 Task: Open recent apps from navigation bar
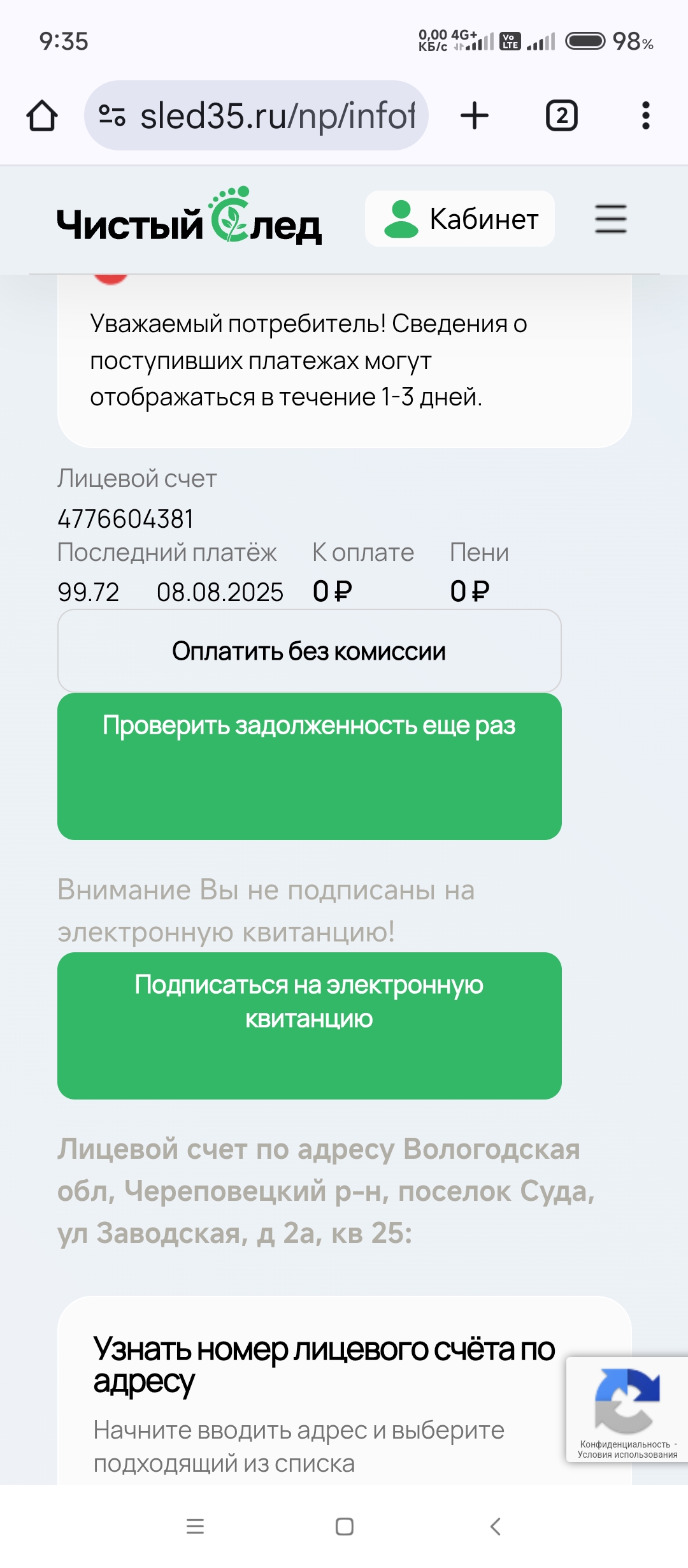click(x=195, y=1526)
